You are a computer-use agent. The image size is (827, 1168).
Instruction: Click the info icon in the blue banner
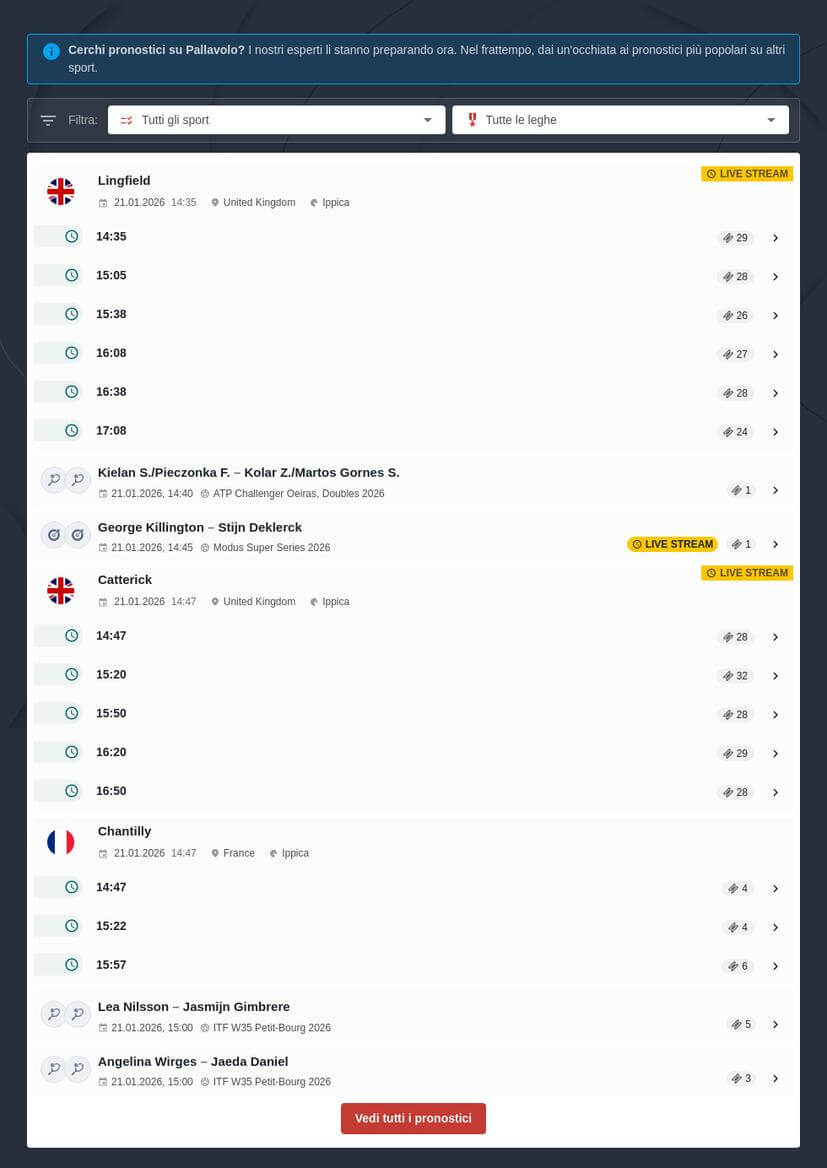pyautogui.click(x=51, y=51)
